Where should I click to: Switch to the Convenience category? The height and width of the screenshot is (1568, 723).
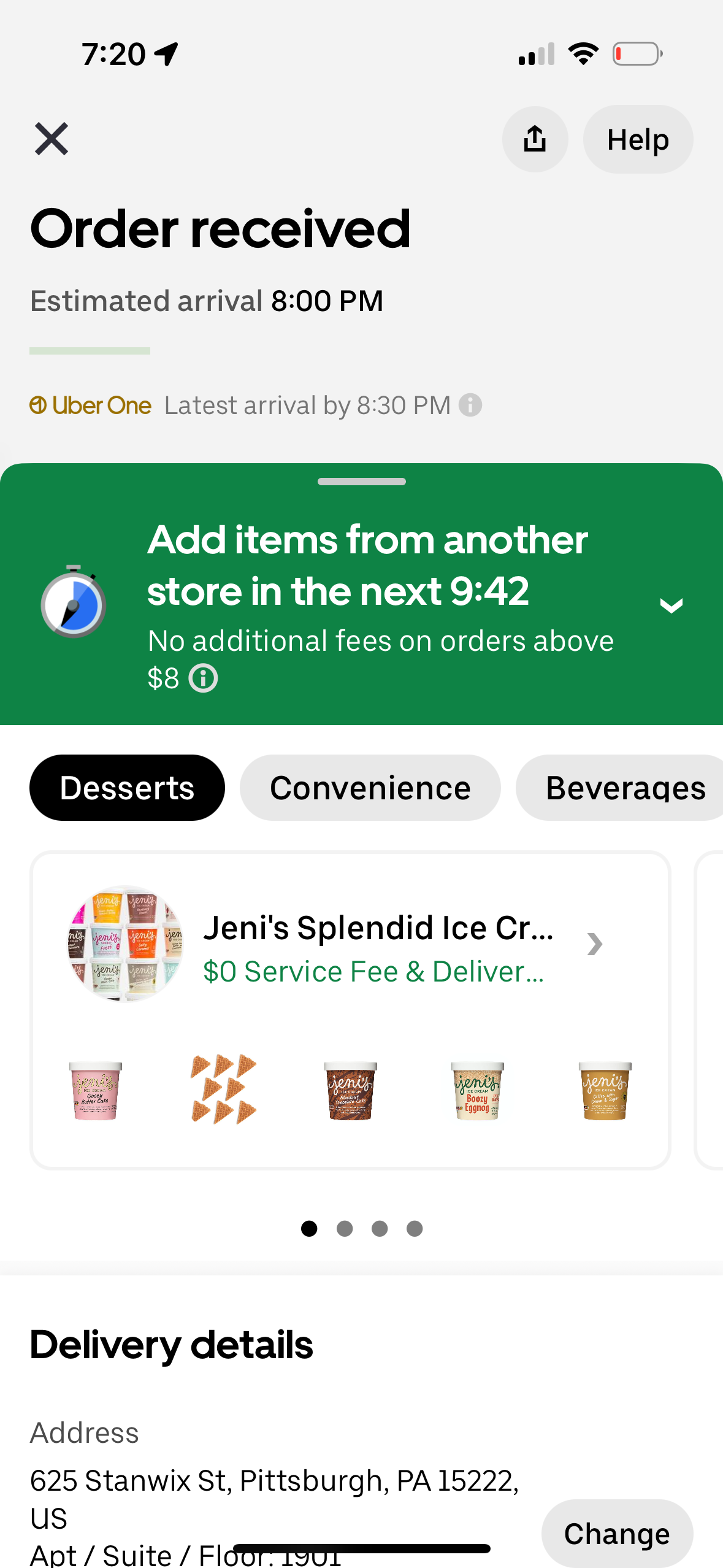(370, 787)
